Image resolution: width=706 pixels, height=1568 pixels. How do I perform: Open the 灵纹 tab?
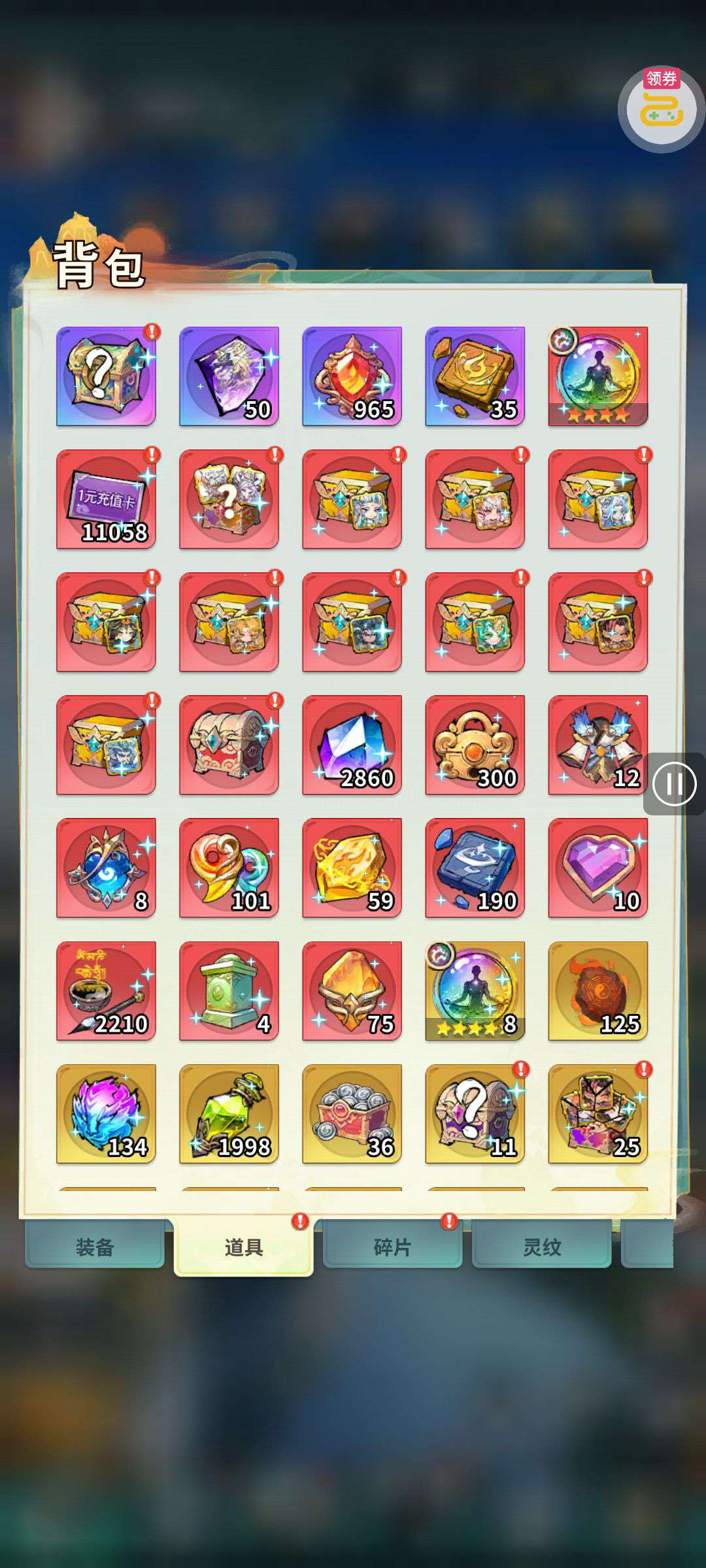541,1247
